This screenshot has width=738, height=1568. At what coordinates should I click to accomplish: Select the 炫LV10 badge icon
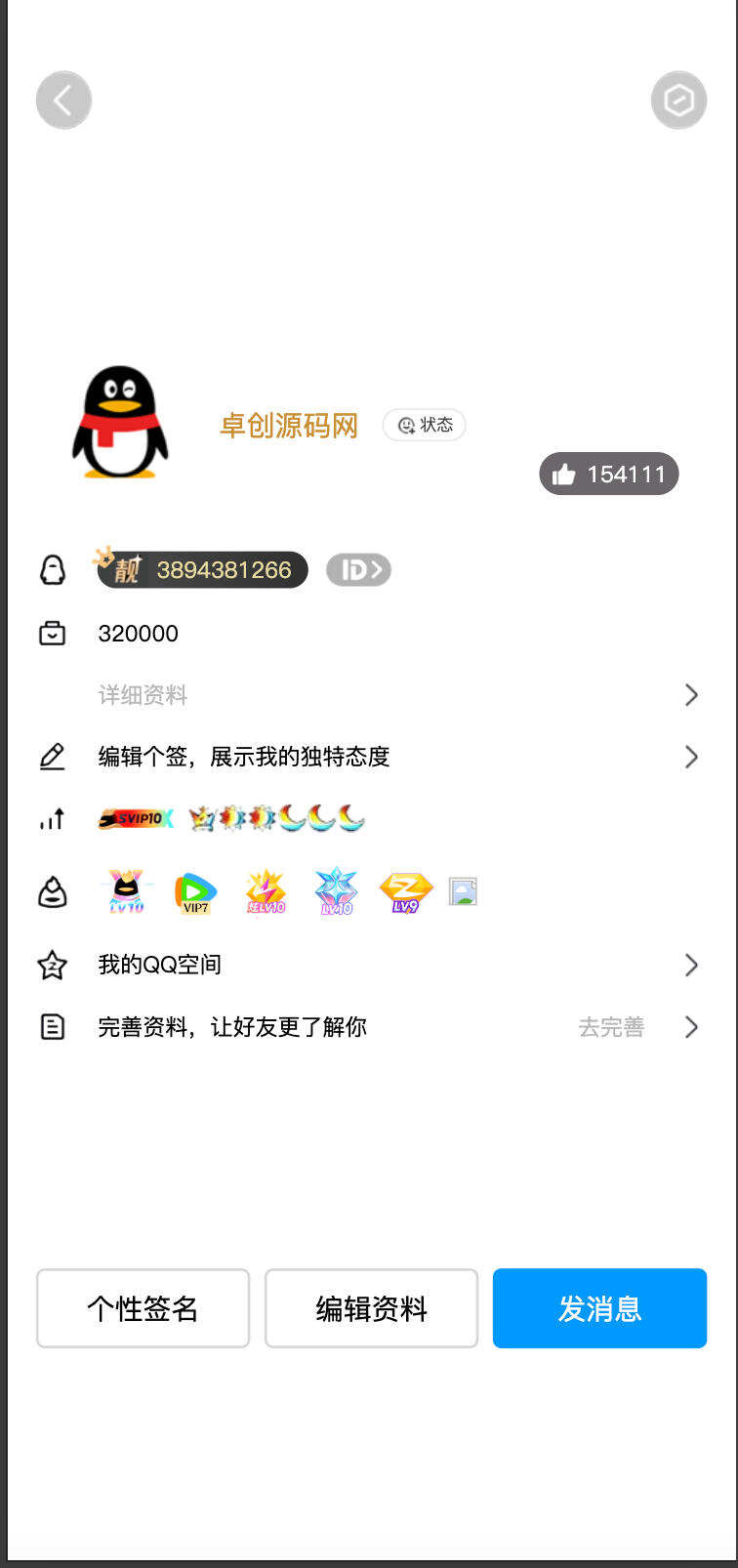click(266, 890)
